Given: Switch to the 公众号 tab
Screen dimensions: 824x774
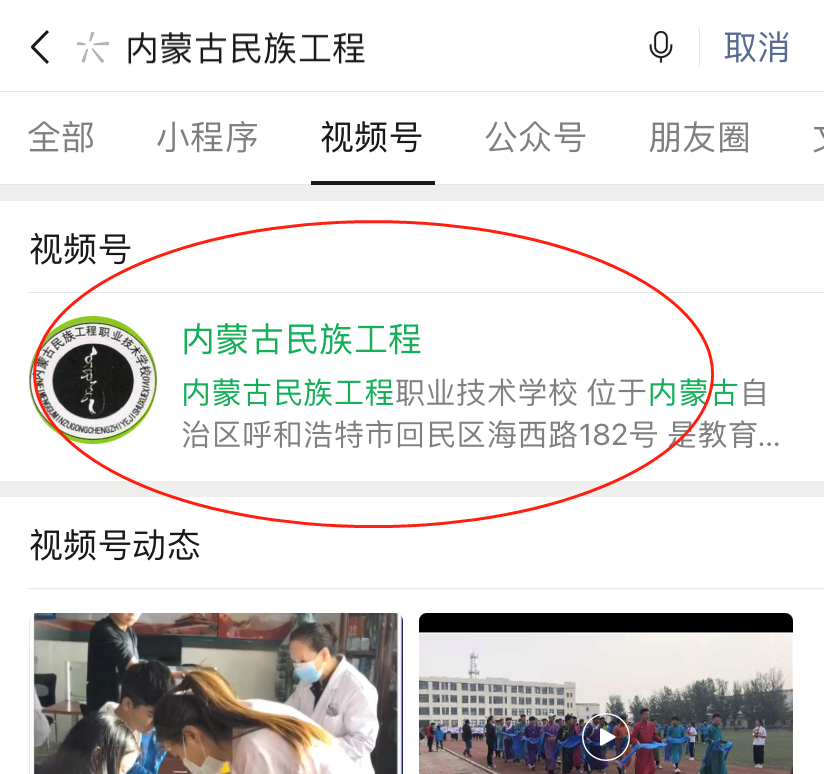Looking at the screenshot, I should click(x=535, y=137).
